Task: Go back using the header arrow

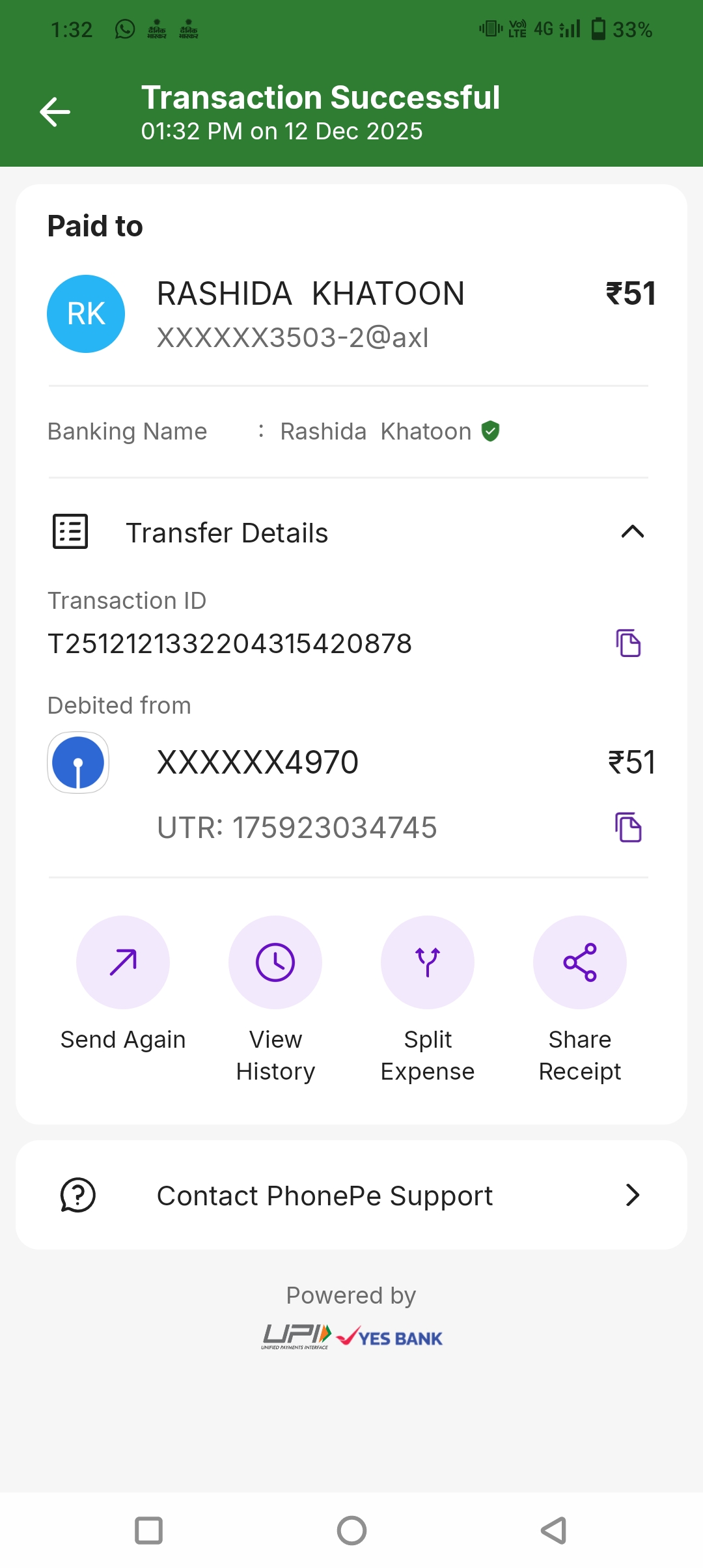Action: coord(55,112)
